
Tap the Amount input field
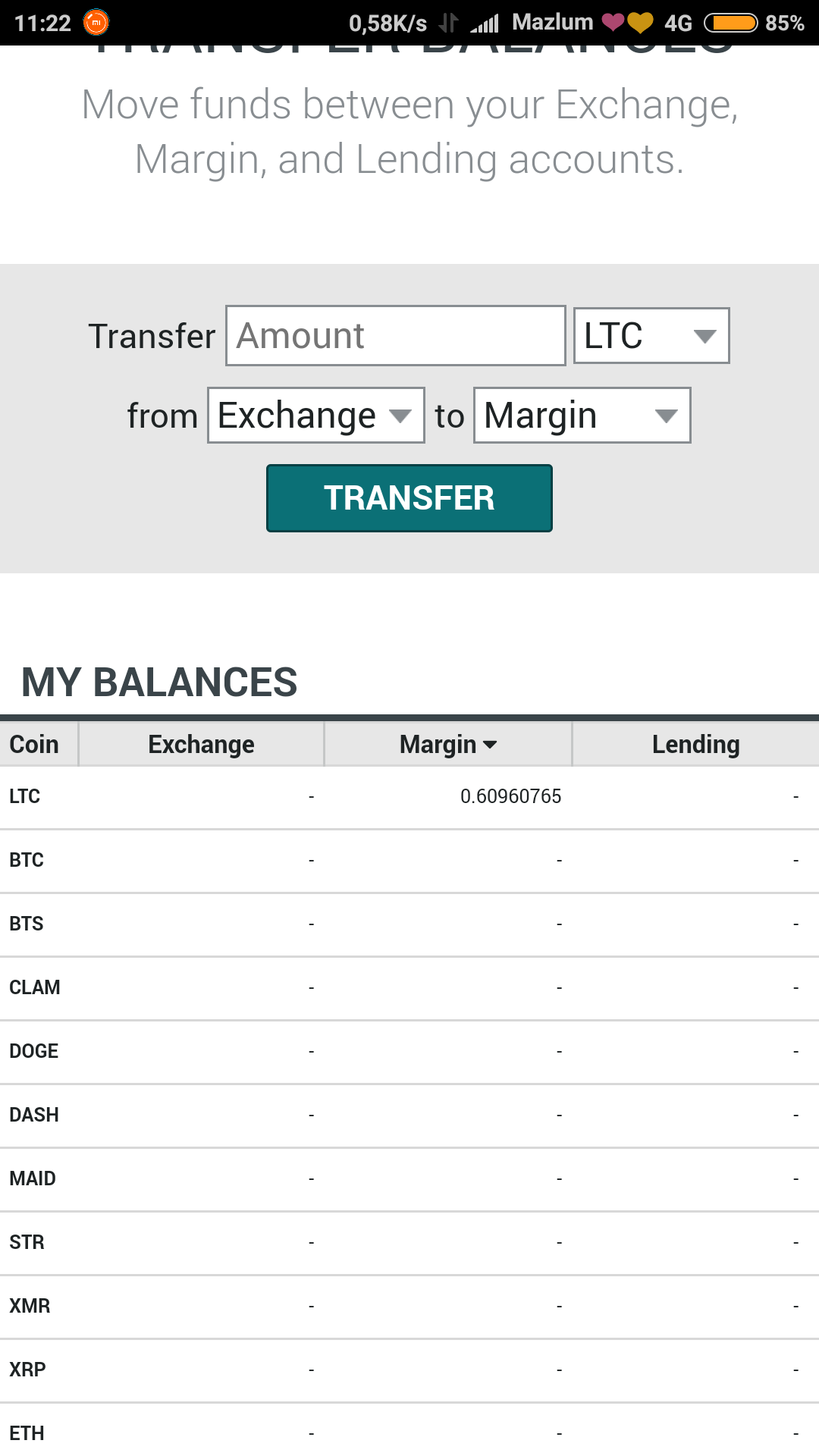(396, 336)
